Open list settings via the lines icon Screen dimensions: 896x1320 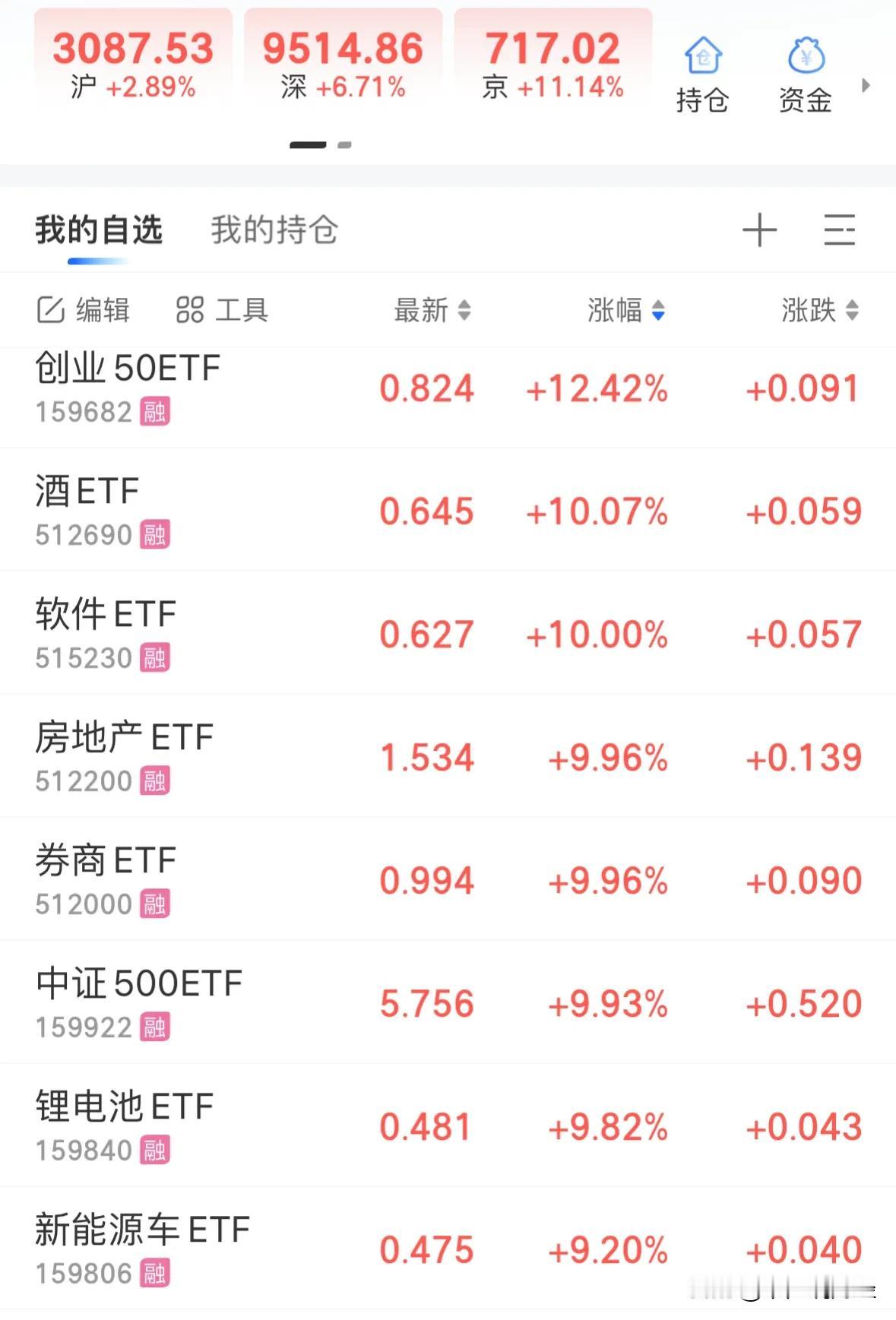[x=838, y=230]
